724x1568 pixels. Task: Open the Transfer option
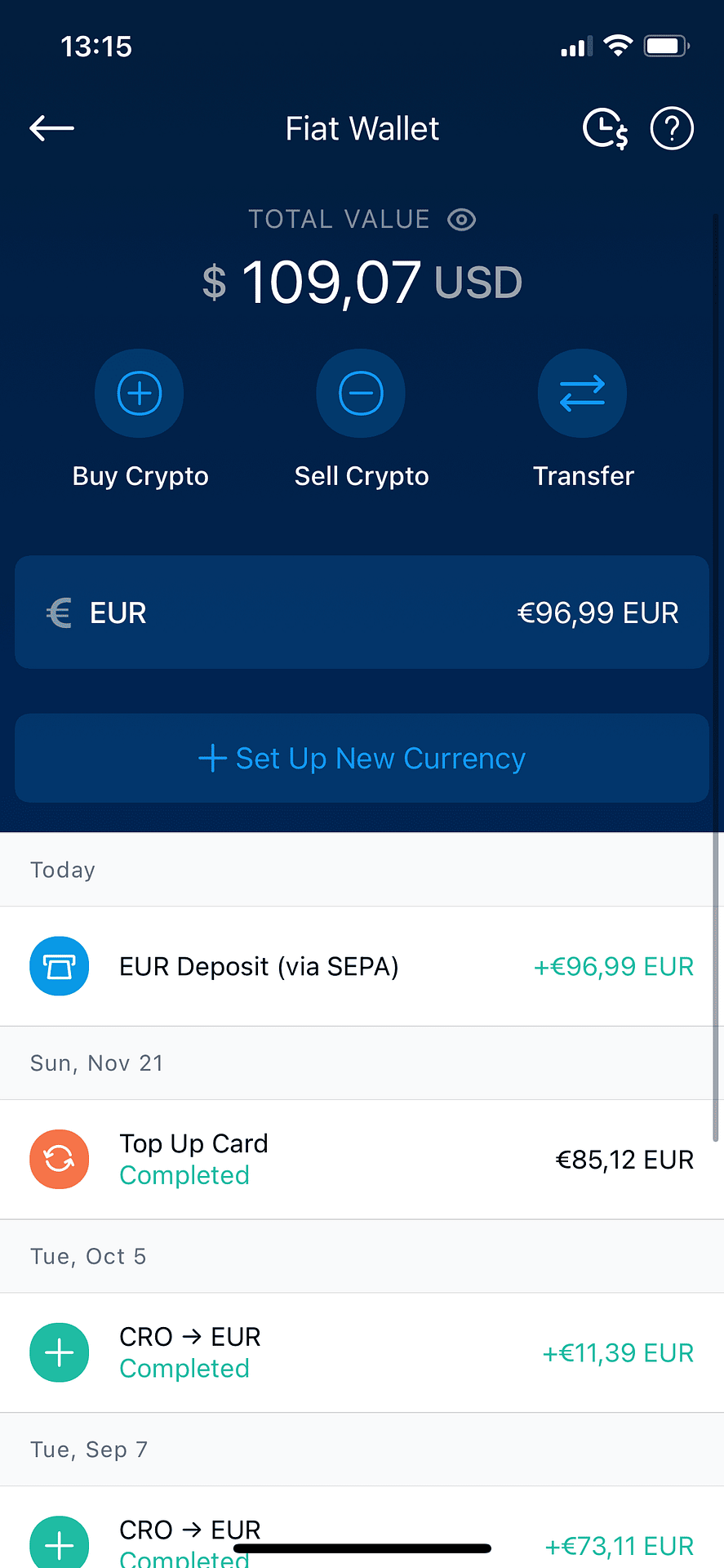coord(583,420)
